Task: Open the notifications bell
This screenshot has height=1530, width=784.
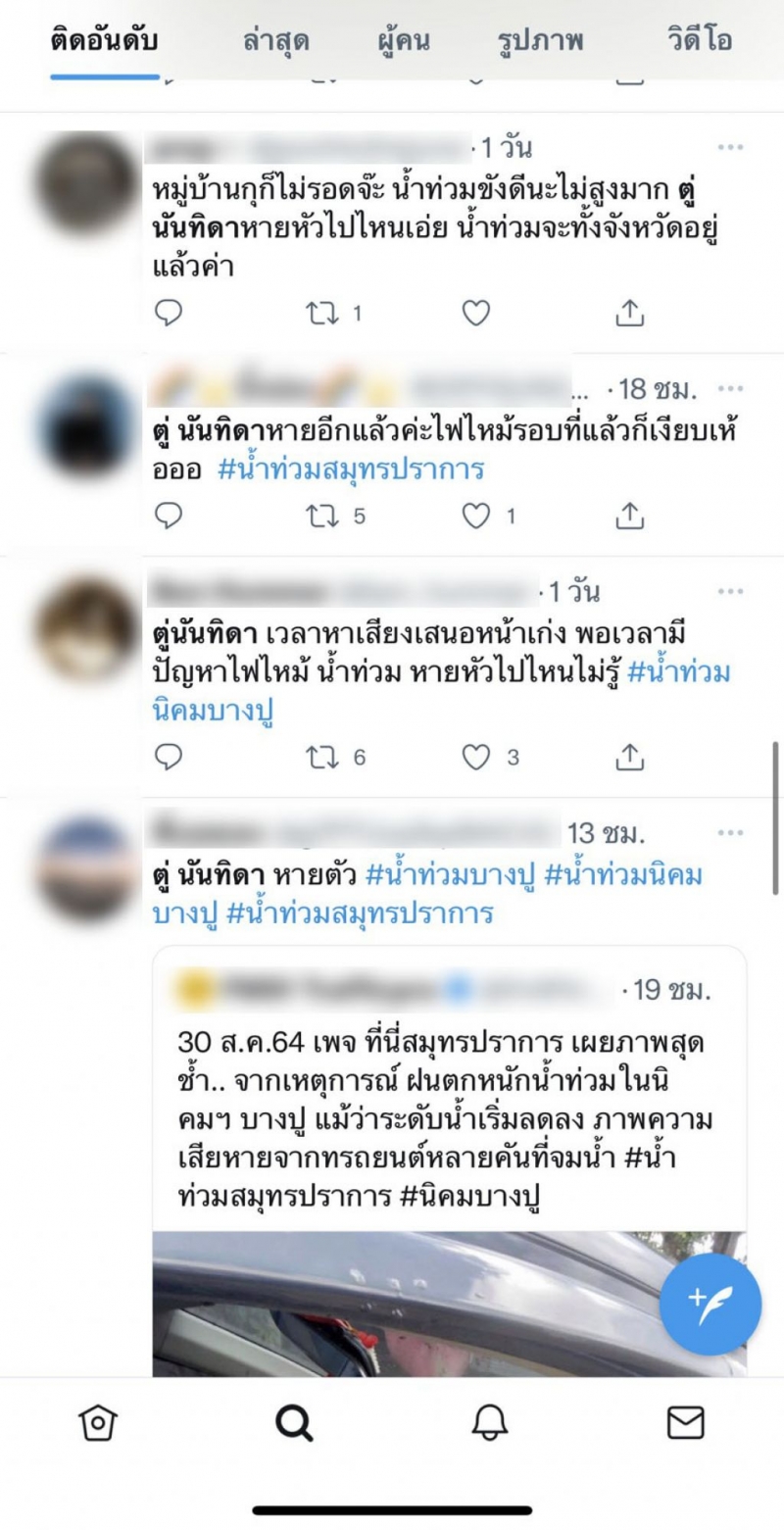Action: (x=489, y=1422)
